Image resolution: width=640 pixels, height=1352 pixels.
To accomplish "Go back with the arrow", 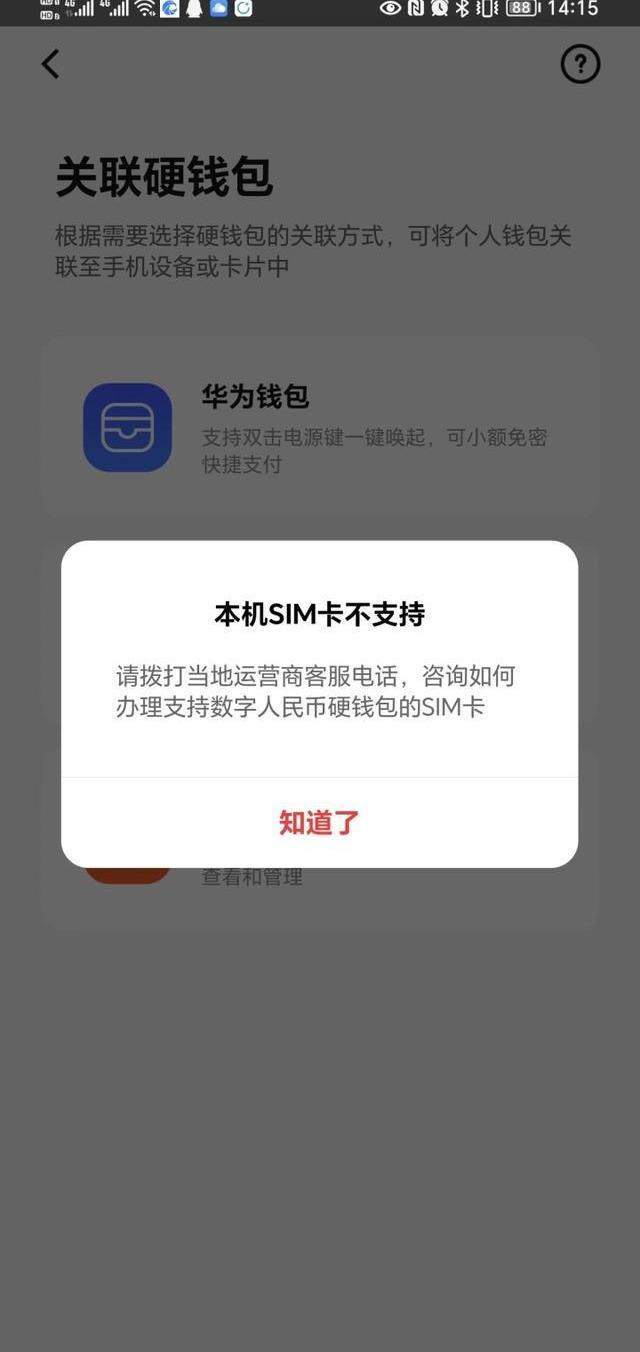I will (x=50, y=64).
